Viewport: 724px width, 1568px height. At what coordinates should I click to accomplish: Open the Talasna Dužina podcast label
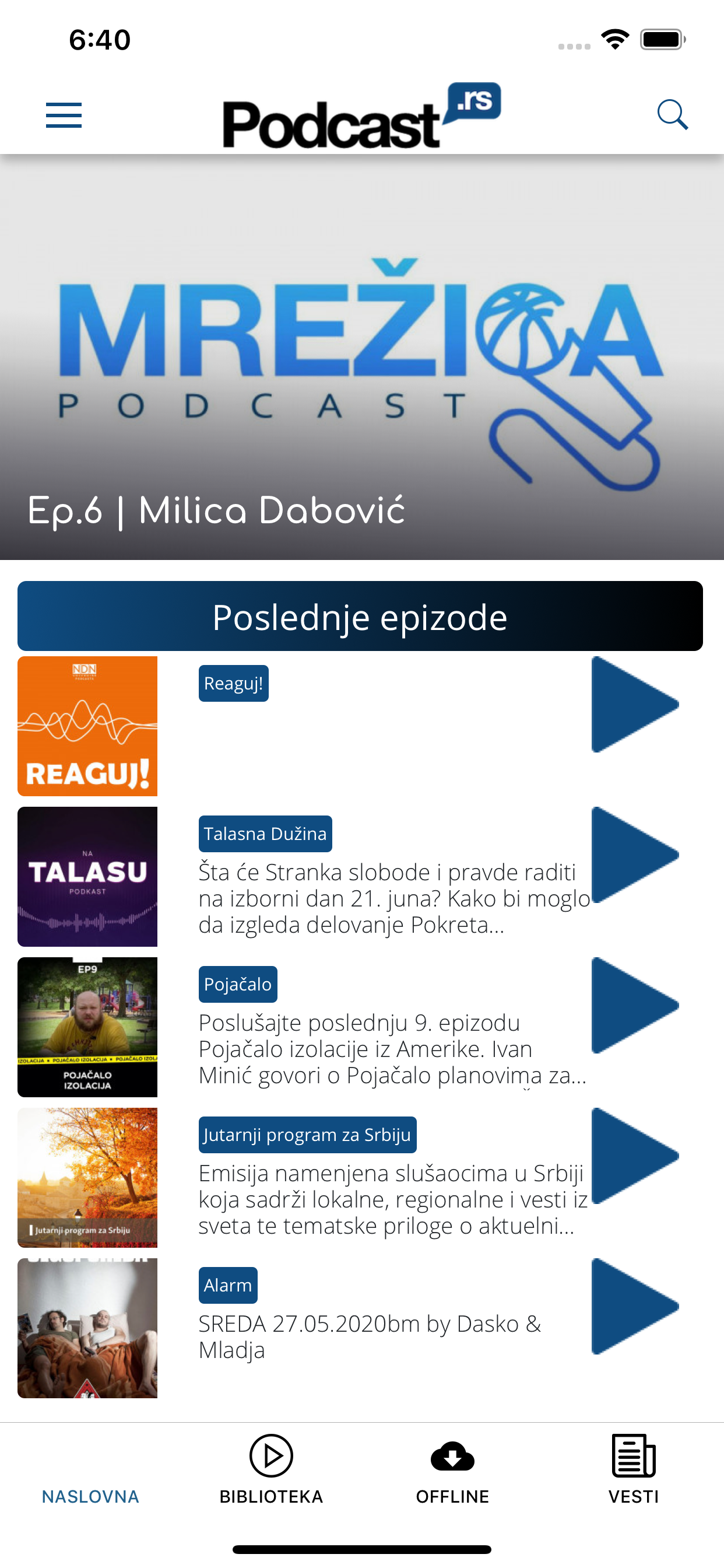point(265,834)
